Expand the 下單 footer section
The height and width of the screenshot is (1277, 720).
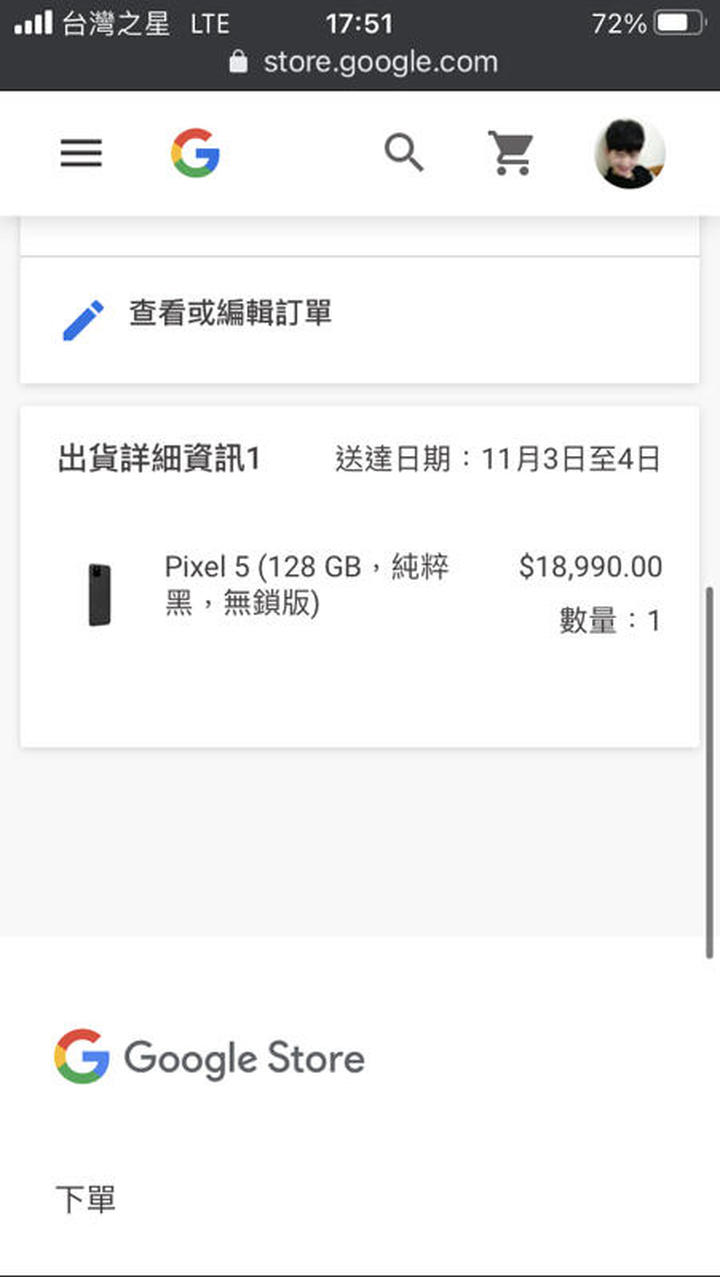(x=86, y=1199)
